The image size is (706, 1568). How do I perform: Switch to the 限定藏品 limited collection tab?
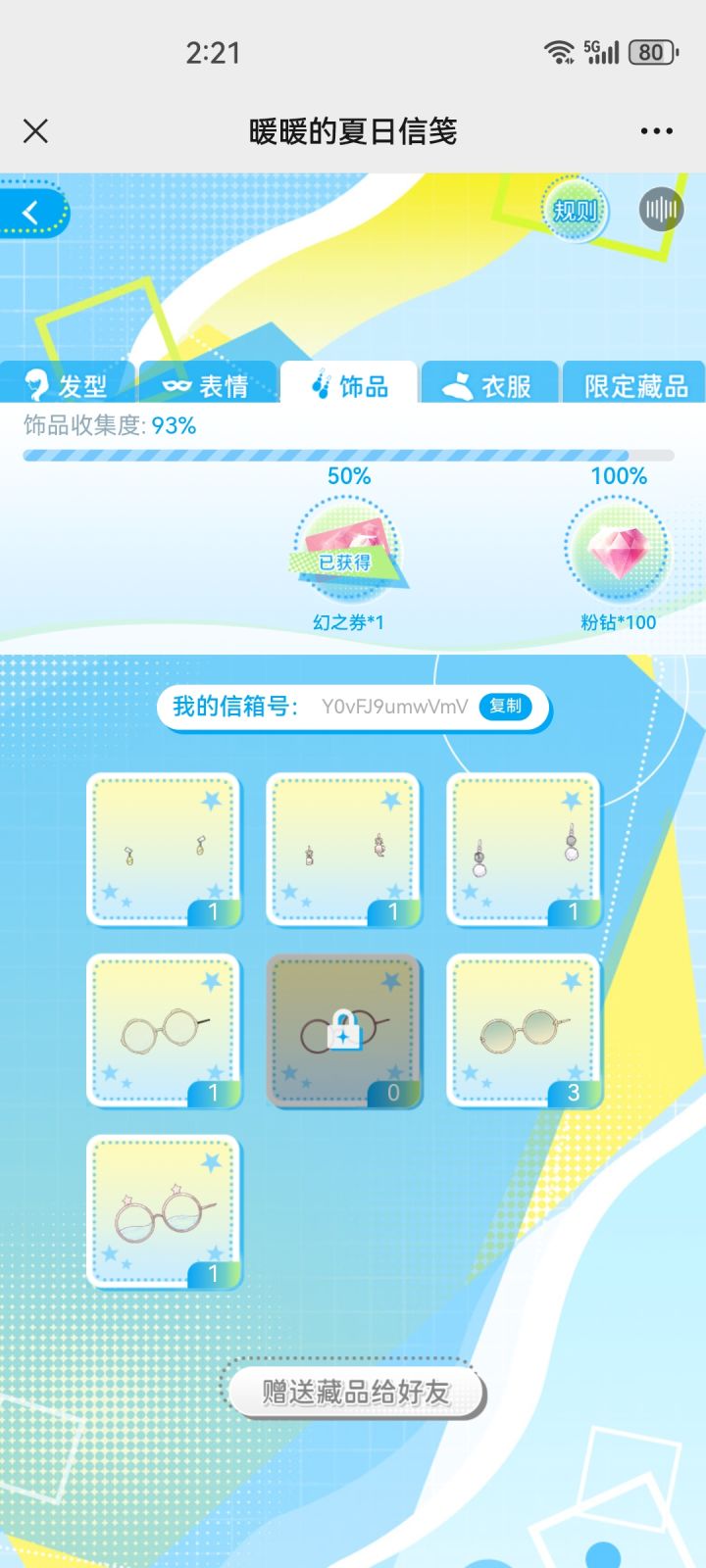pos(635,383)
